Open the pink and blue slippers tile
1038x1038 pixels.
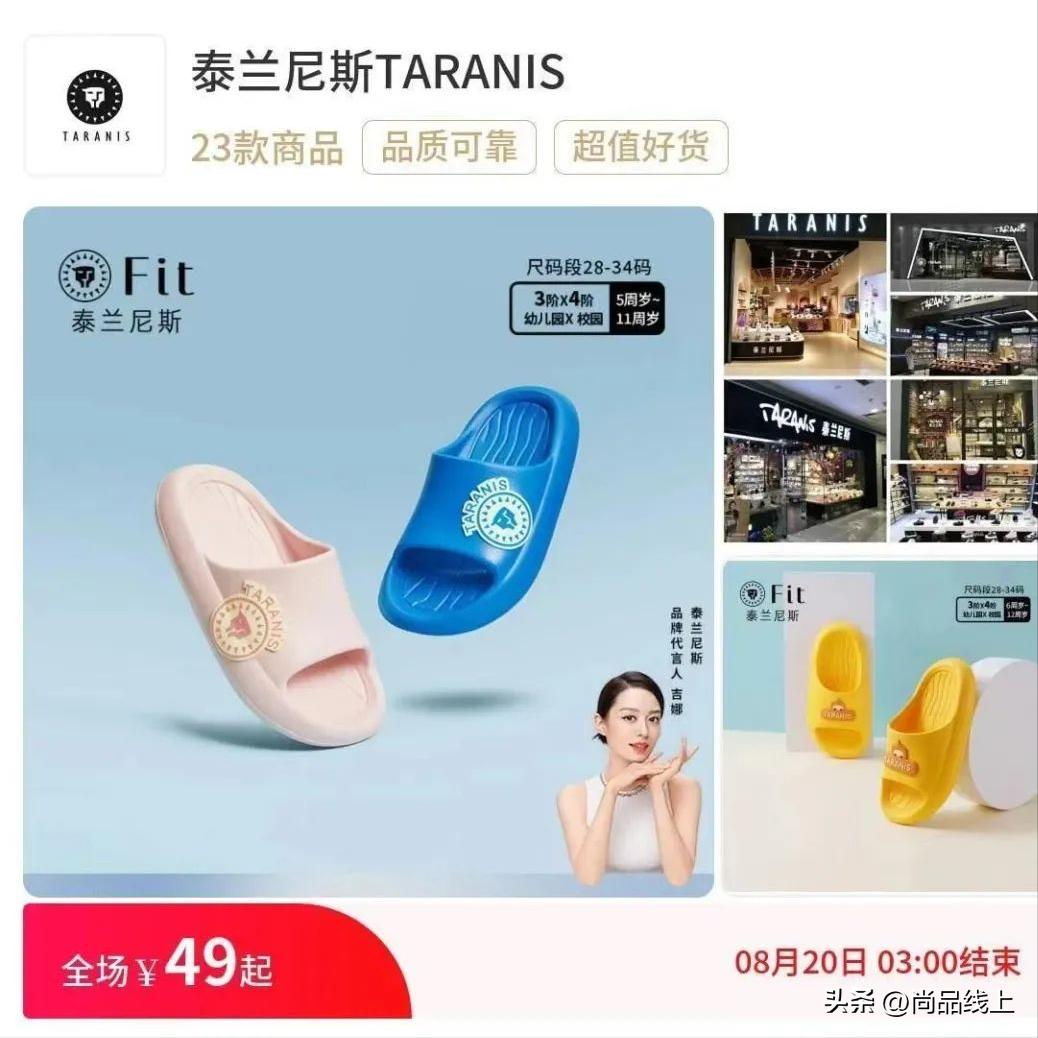click(x=368, y=550)
